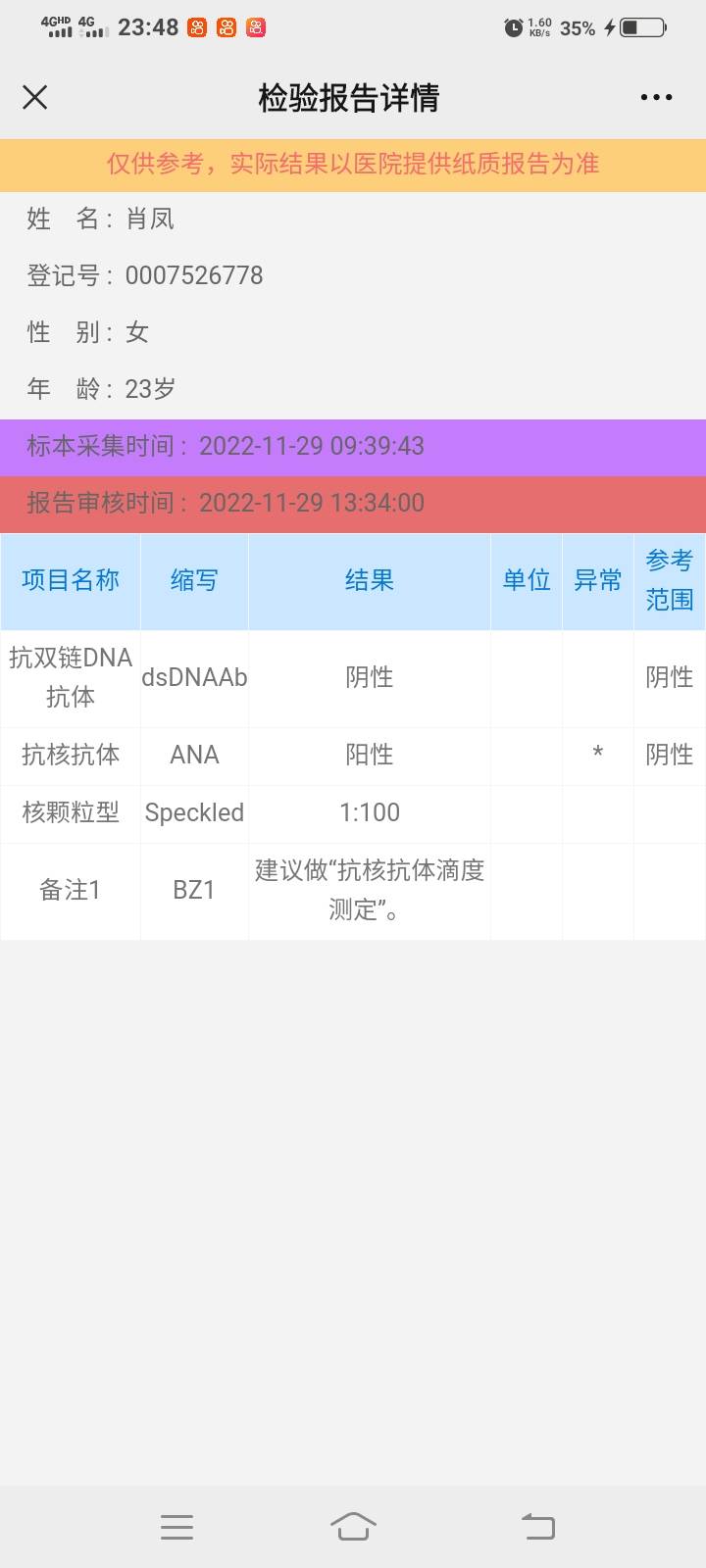
Task: Tap the back button in navigation bar
Action: (x=537, y=1526)
